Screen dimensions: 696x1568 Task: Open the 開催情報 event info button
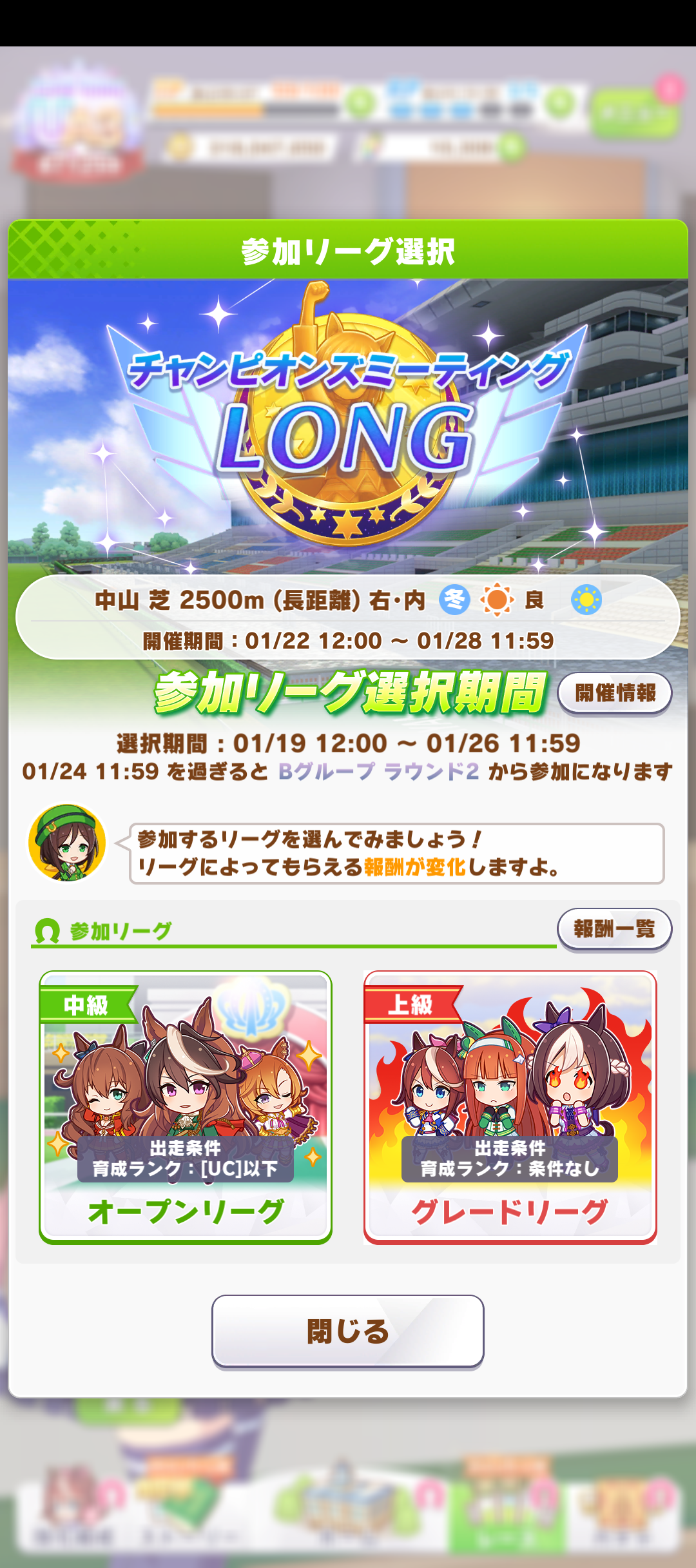point(614,694)
